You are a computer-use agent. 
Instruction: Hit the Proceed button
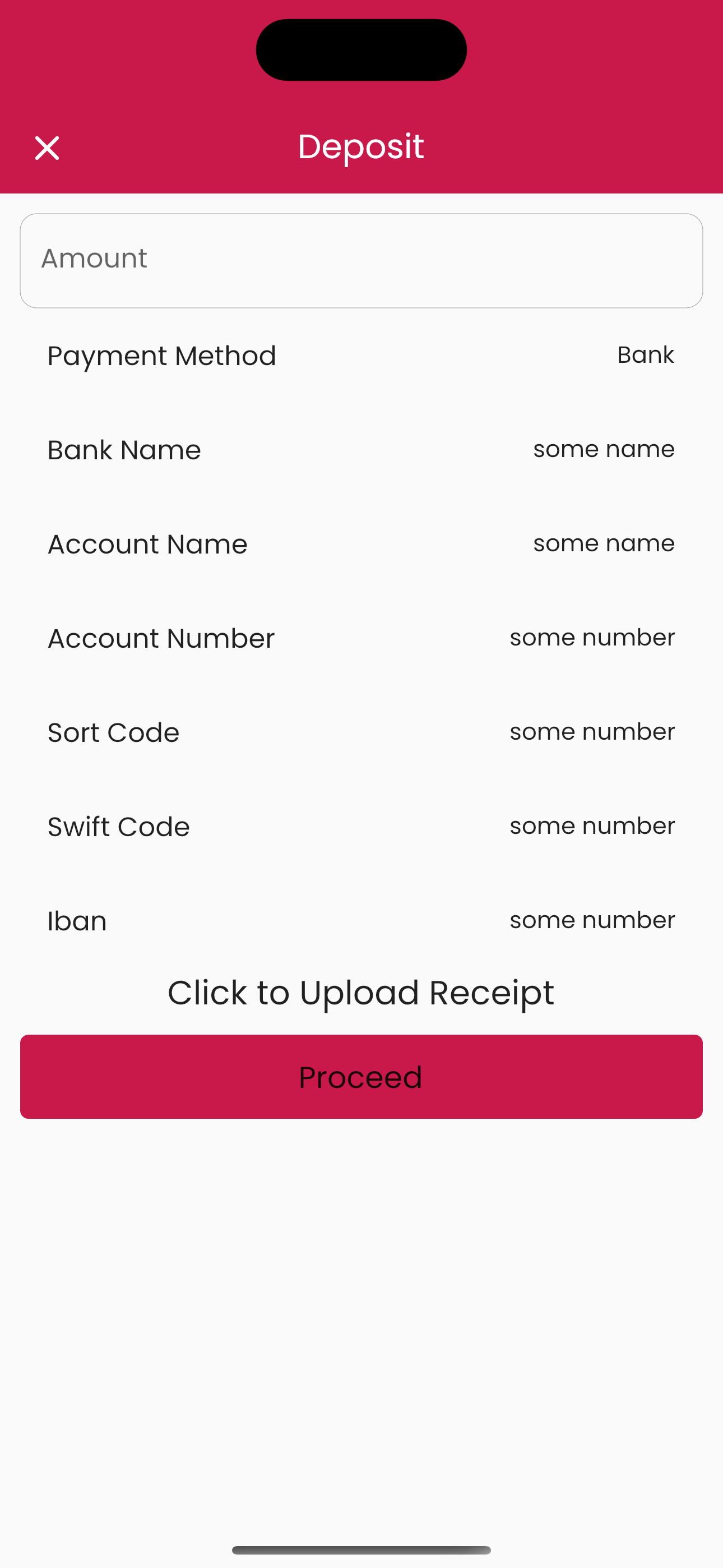click(x=361, y=1076)
